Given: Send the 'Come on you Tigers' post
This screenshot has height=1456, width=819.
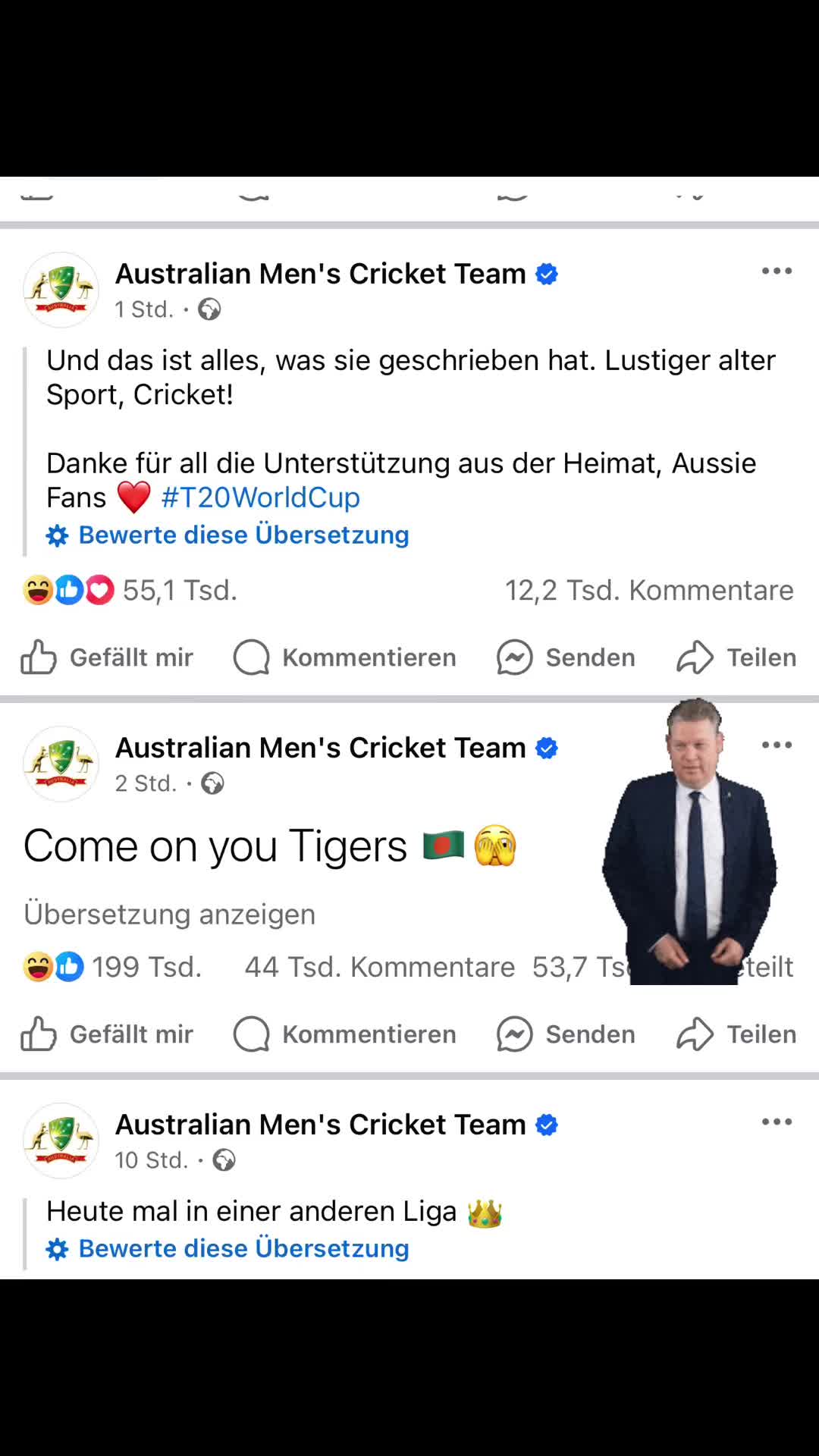Looking at the screenshot, I should pyautogui.click(x=566, y=1034).
